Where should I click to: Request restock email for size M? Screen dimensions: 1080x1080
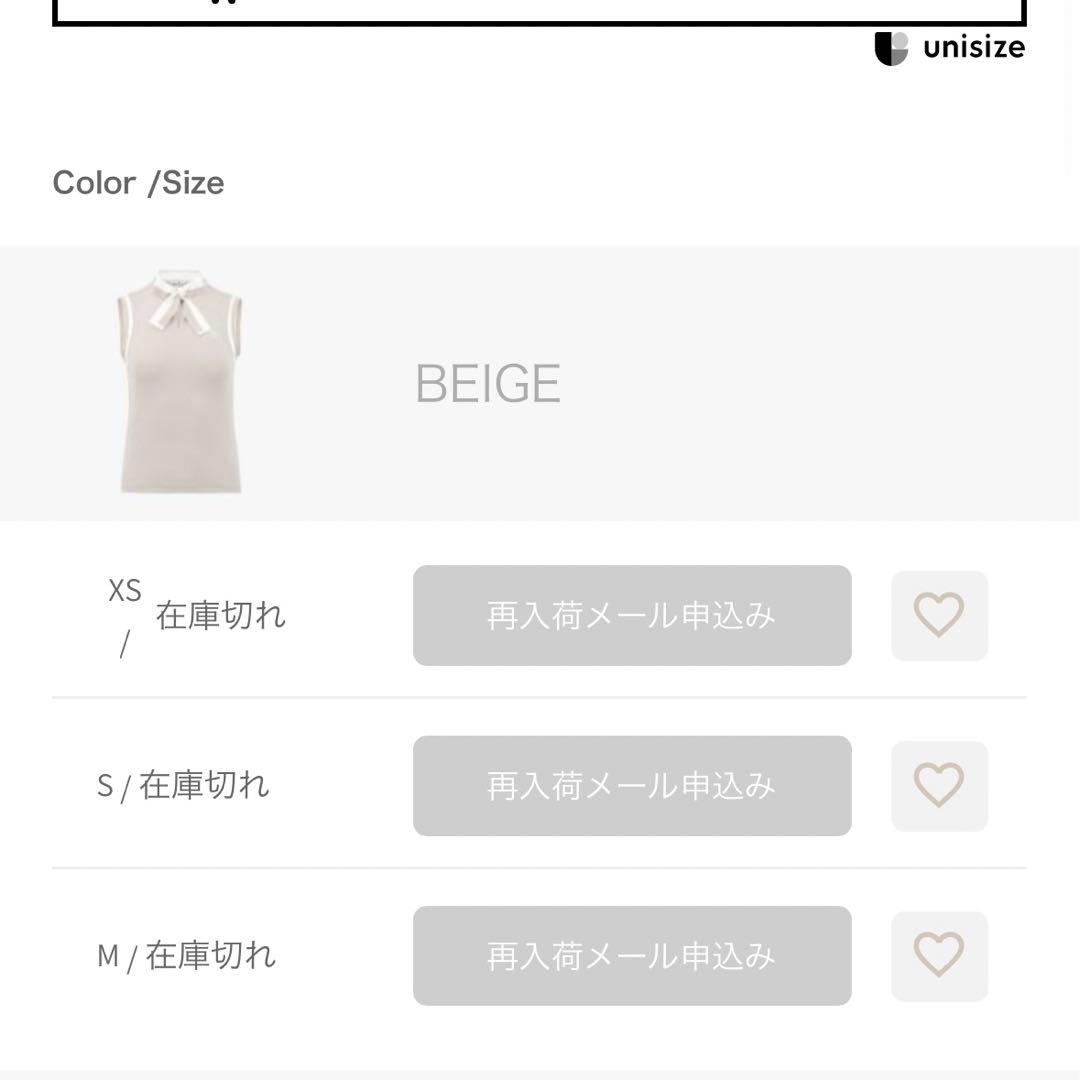pyautogui.click(x=632, y=956)
